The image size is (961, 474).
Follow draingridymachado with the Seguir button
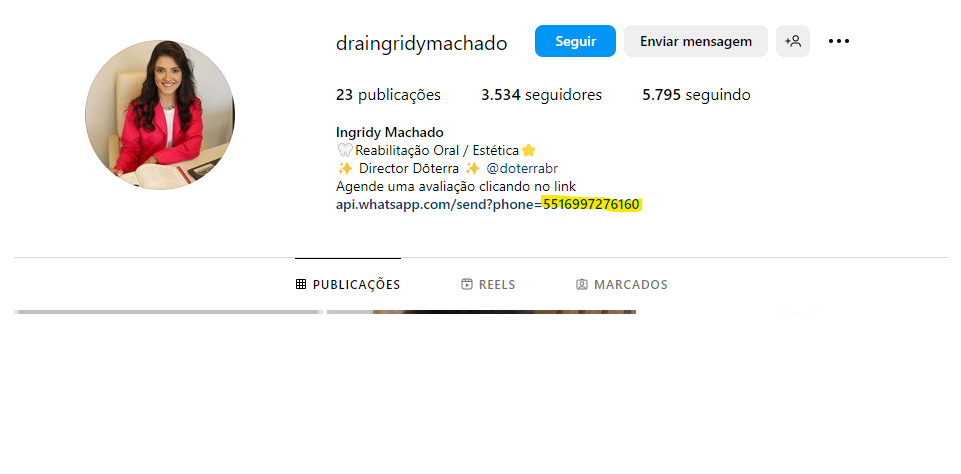click(575, 41)
